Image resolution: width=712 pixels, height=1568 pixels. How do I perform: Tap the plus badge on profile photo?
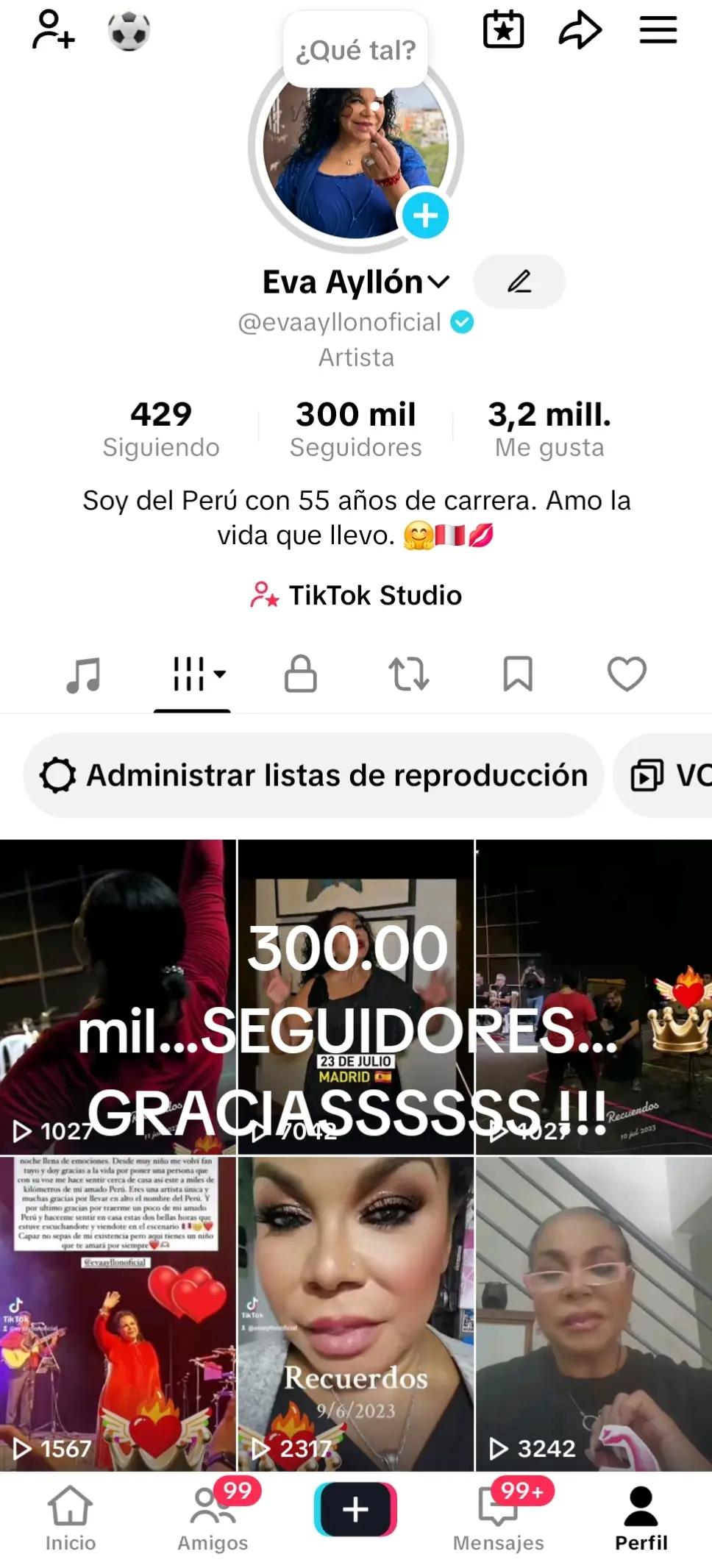(x=425, y=215)
